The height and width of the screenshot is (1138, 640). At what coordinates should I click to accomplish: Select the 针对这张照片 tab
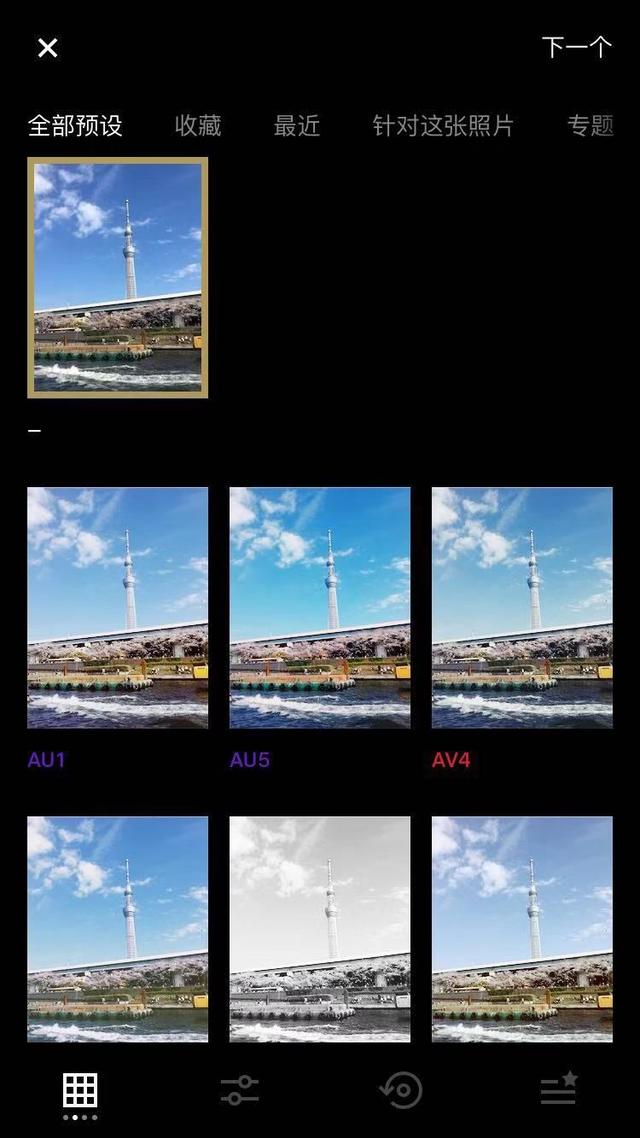click(x=443, y=126)
